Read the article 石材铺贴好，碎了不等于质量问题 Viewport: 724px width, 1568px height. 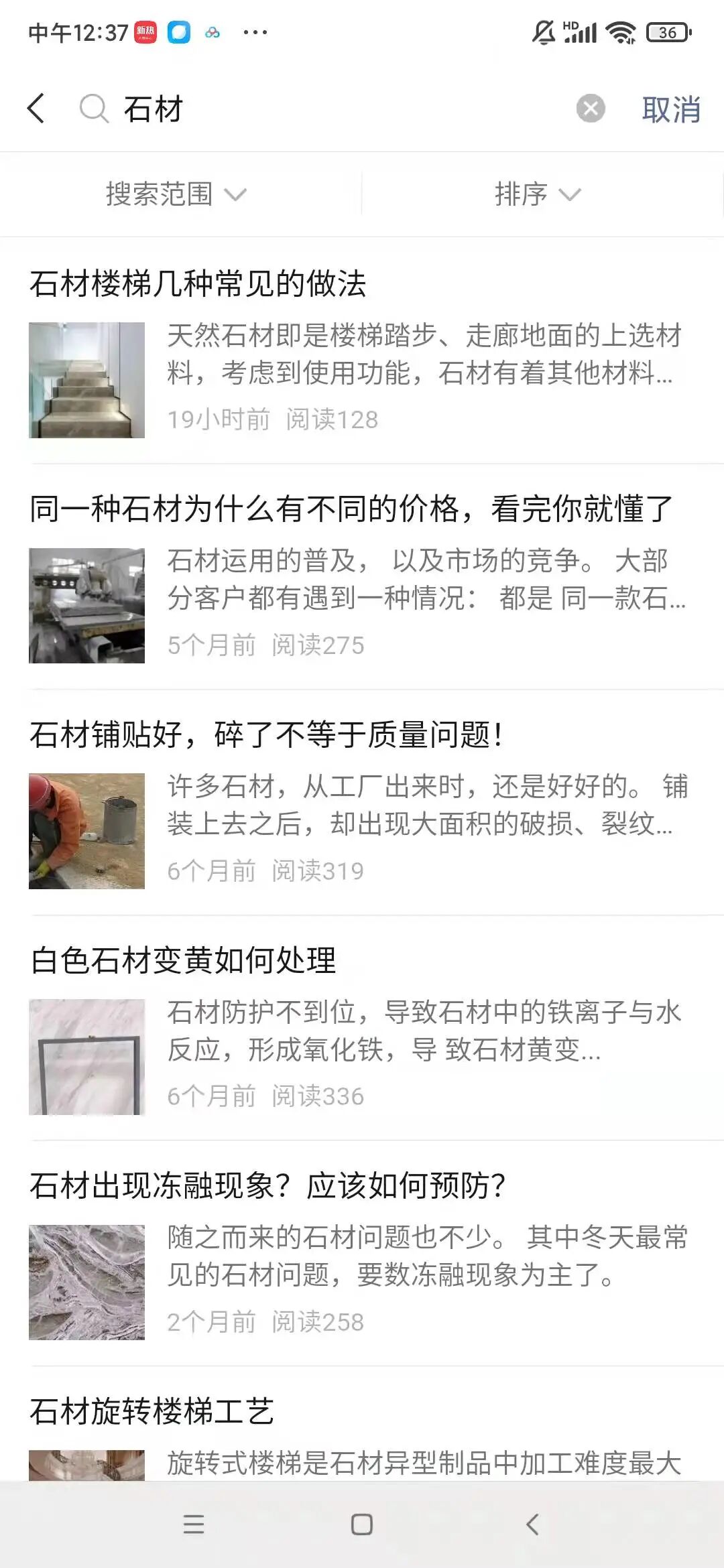(267, 735)
